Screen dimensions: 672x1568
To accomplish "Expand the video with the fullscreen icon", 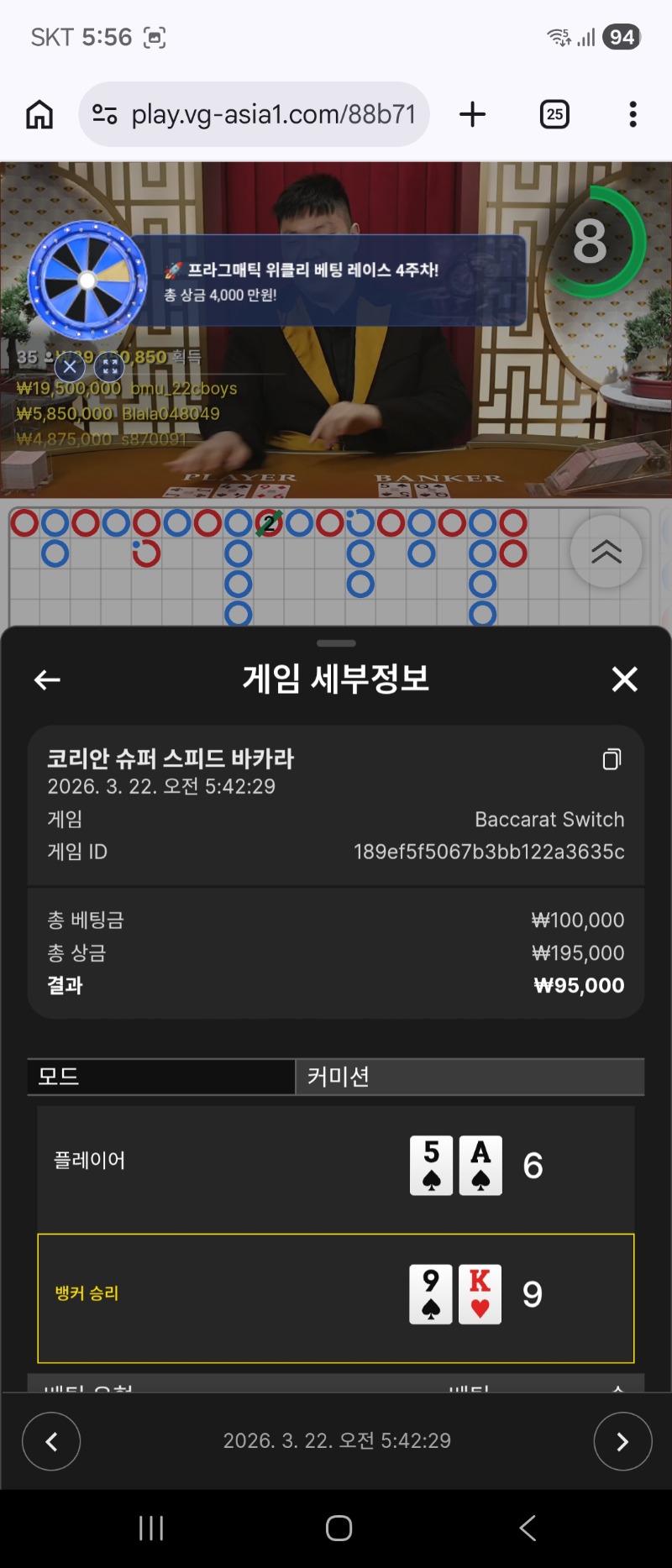I will coord(109,367).
